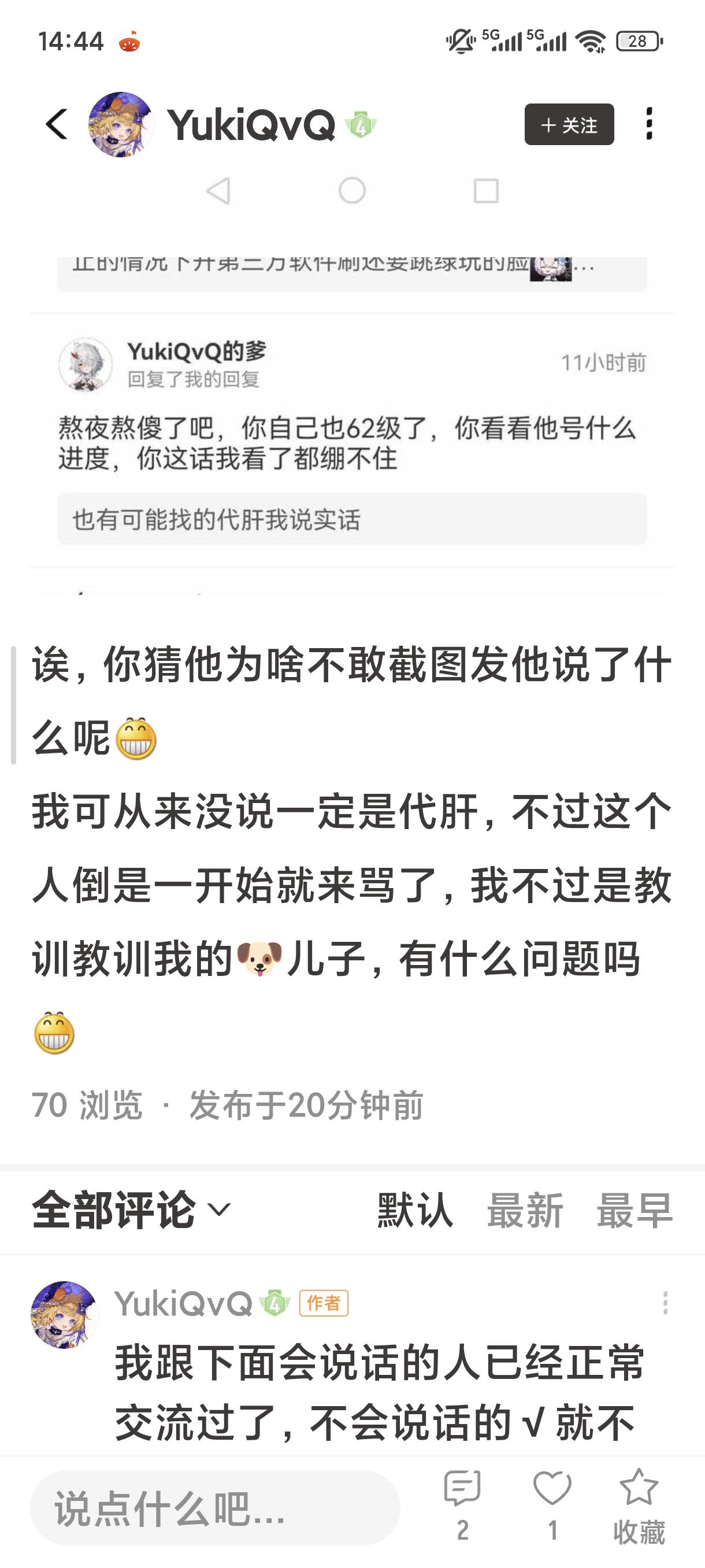Tap the 说点什么吧 comment input field
The image size is (705, 1568).
point(215,1508)
